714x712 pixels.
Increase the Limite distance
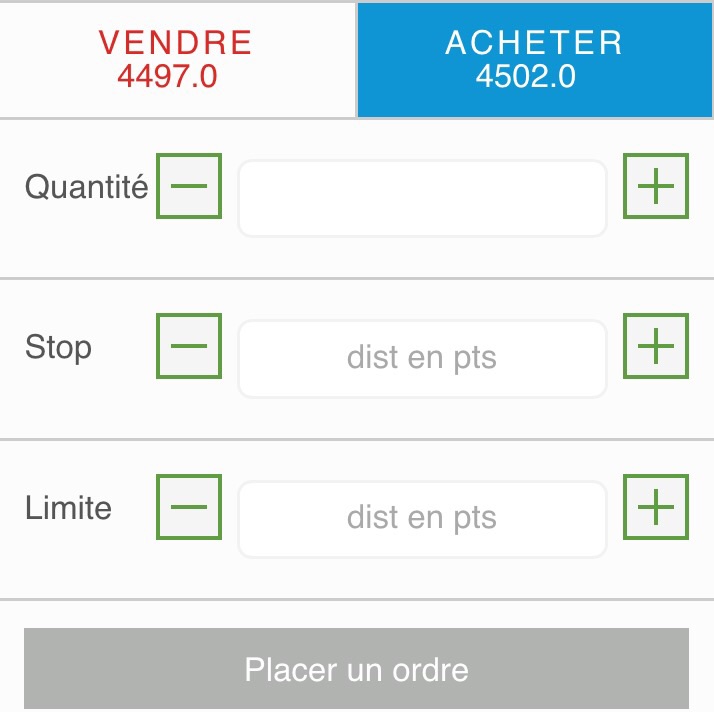[656, 506]
